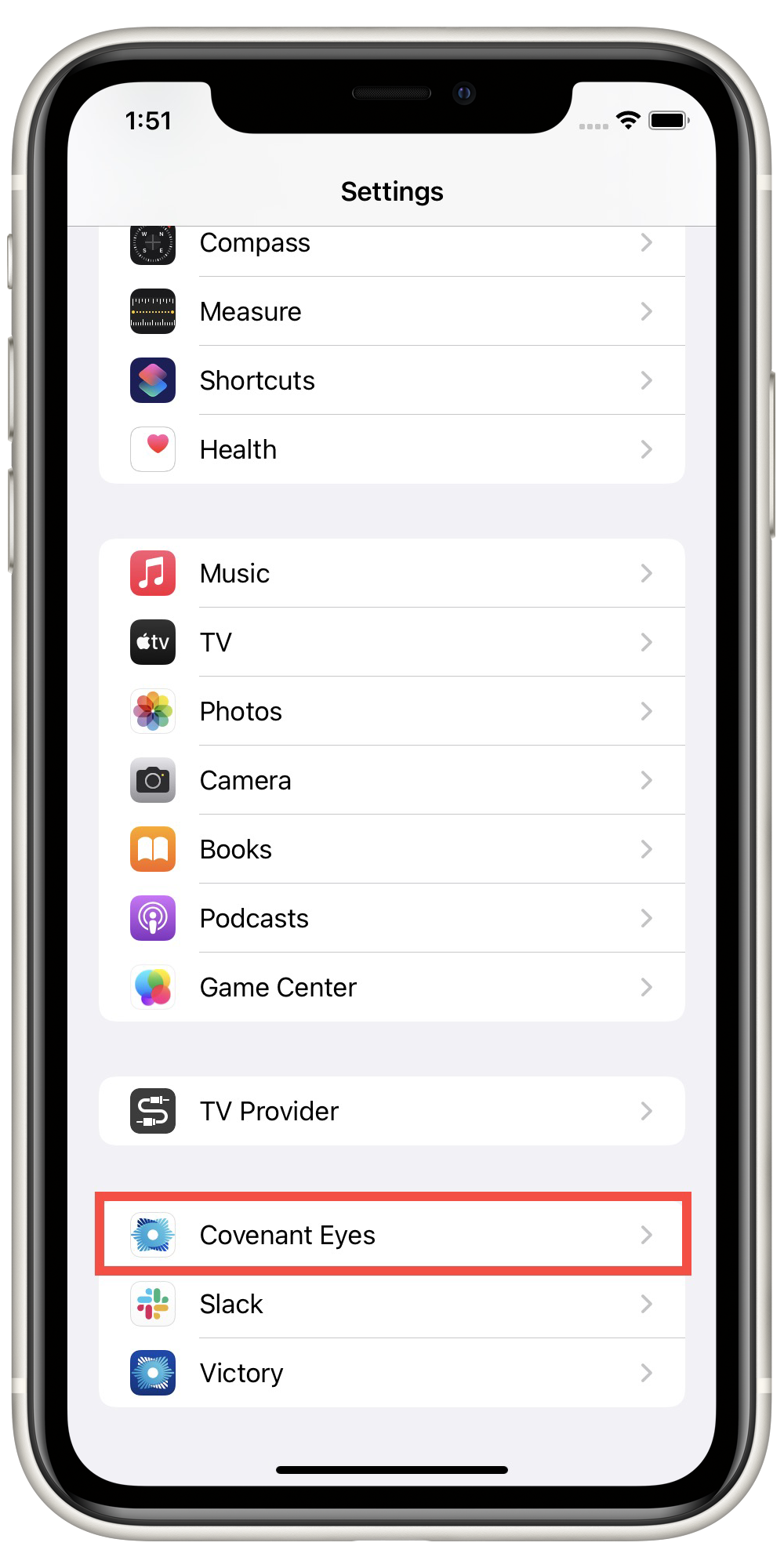Go to Camera settings

pyautogui.click(x=392, y=780)
